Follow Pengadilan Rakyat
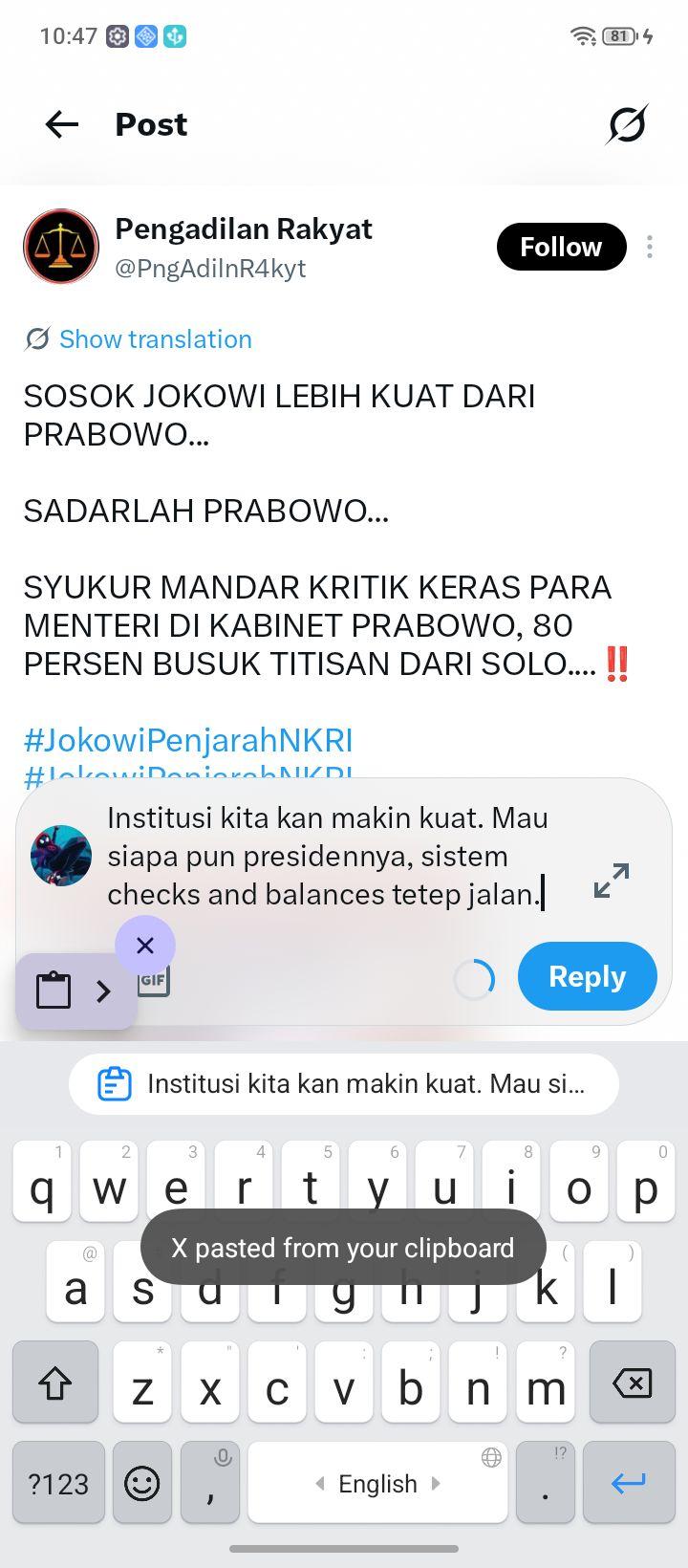The image size is (688, 1568). tap(561, 247)
